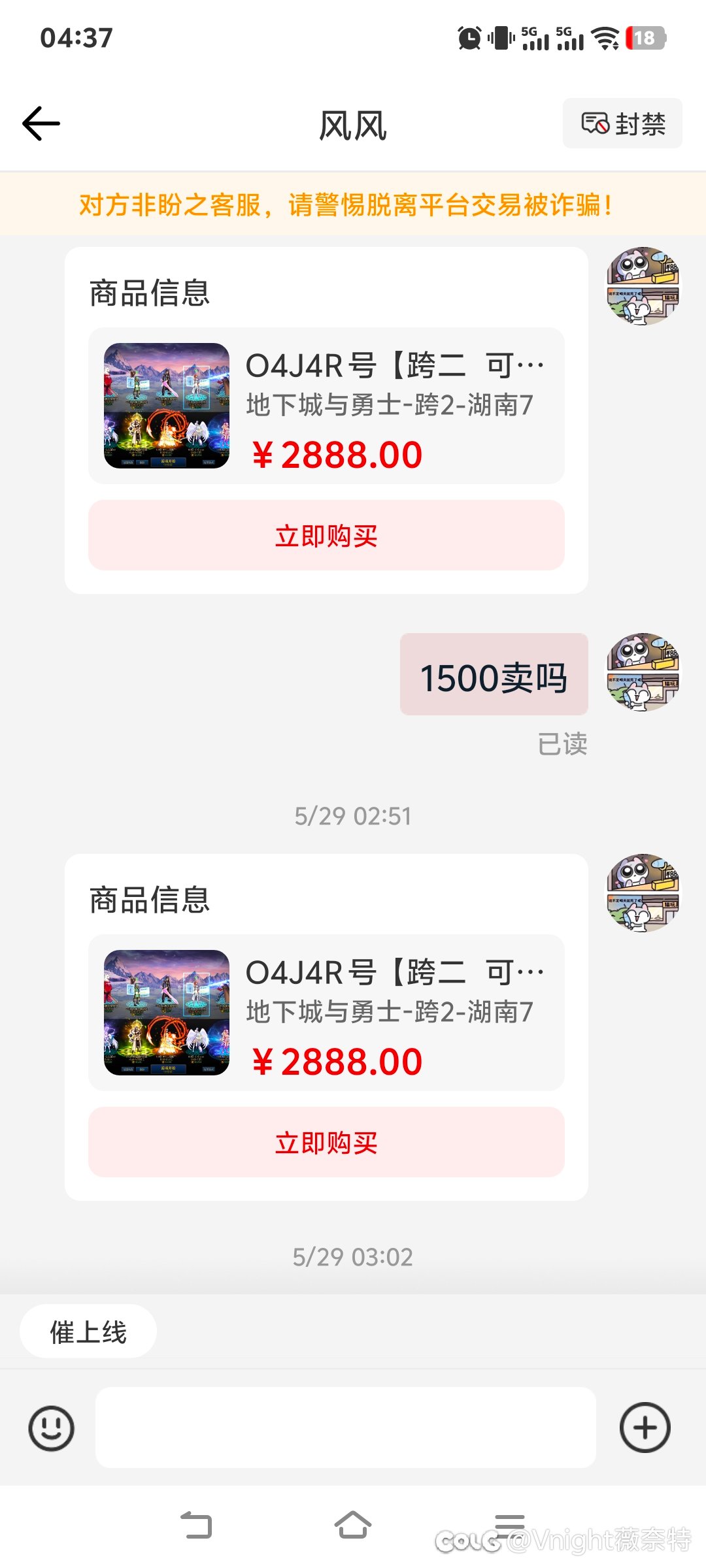Focus the message input field
Screen dimensions: 706x1568
pos(346,1428)
